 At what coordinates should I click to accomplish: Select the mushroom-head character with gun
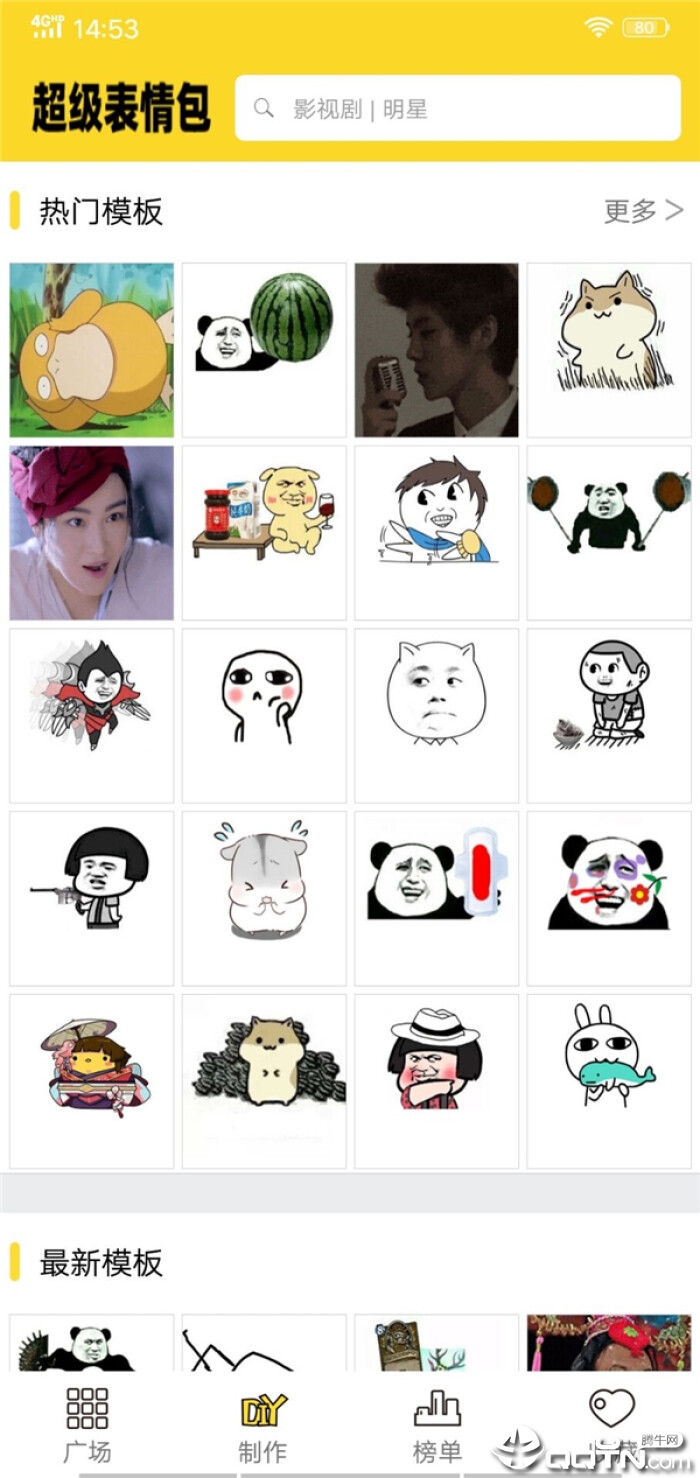(92, 898)
